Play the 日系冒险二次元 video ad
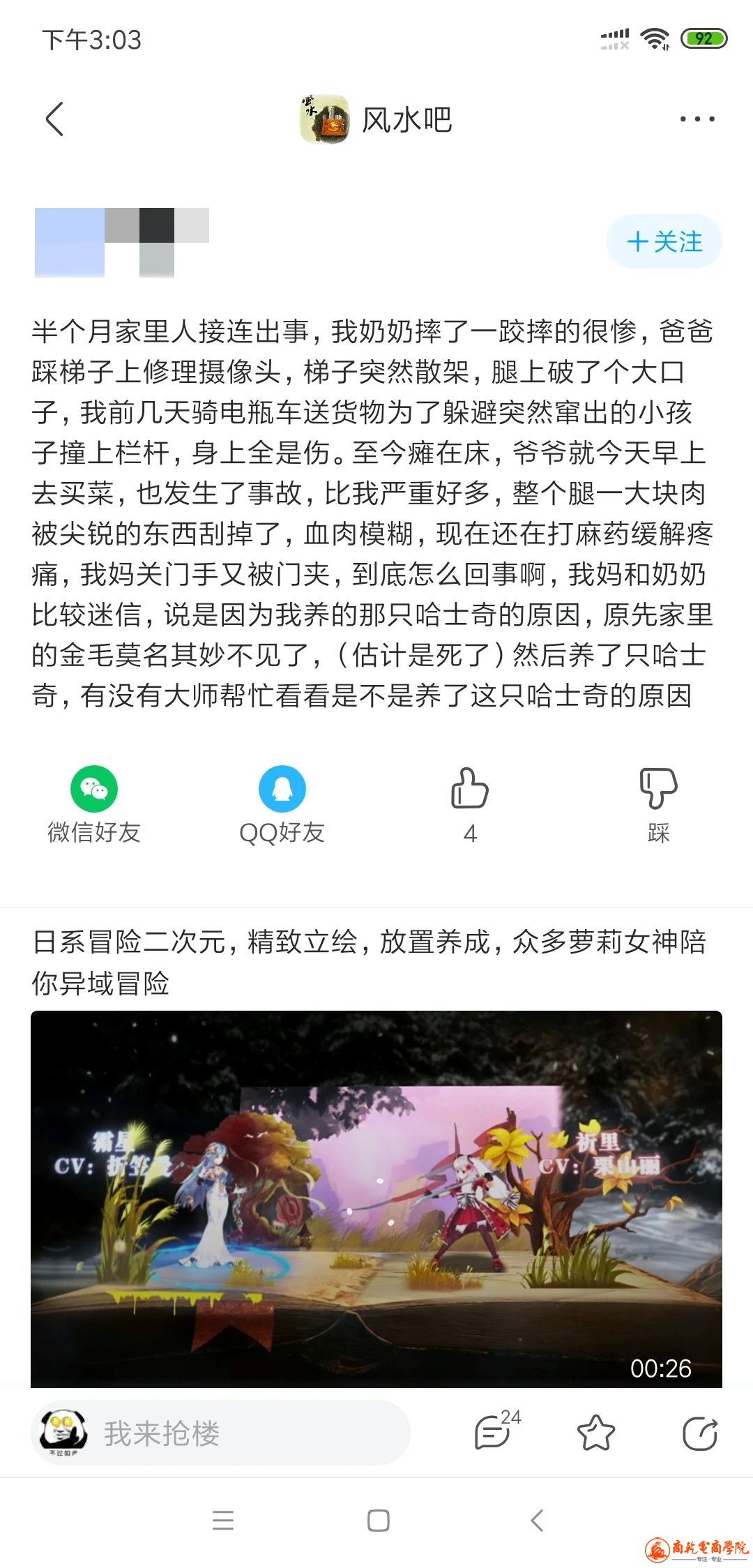 coord(376,1198)
